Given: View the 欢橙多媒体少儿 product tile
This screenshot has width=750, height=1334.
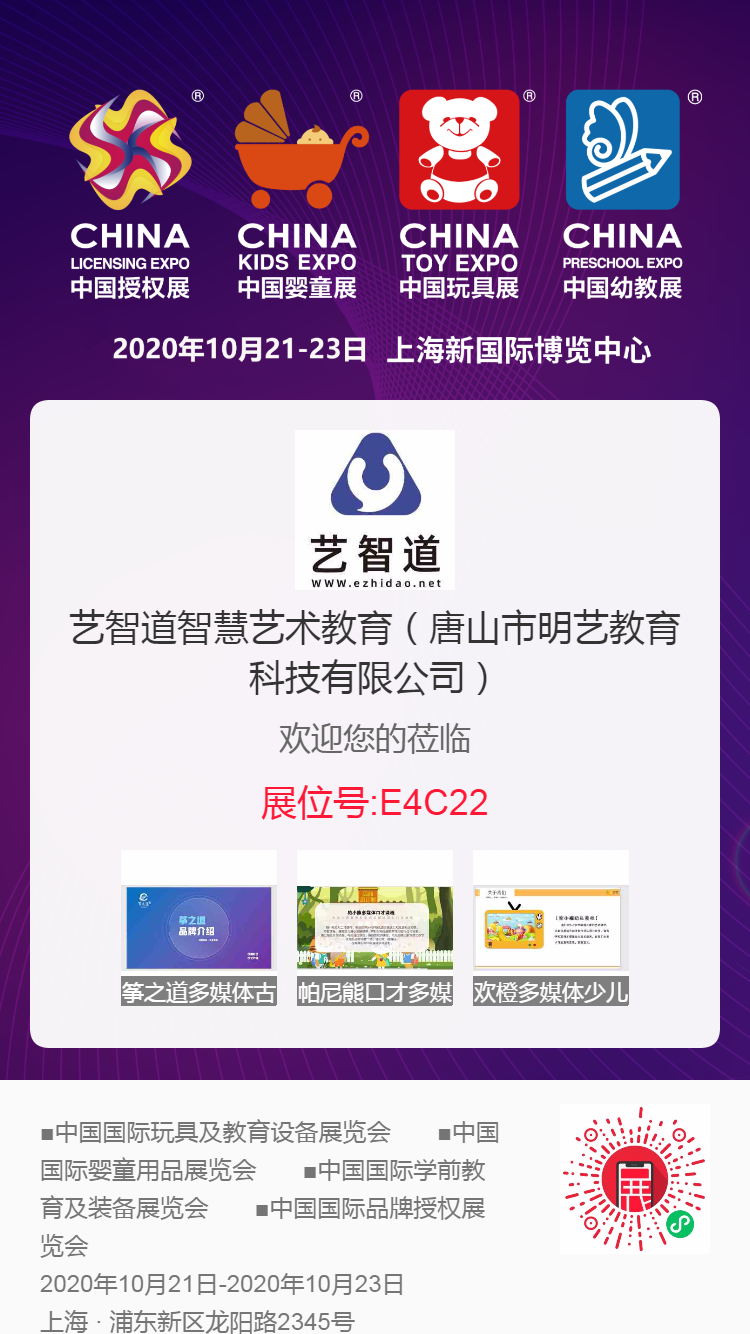Looking at the screenshot, I should (x=551, y=928).
